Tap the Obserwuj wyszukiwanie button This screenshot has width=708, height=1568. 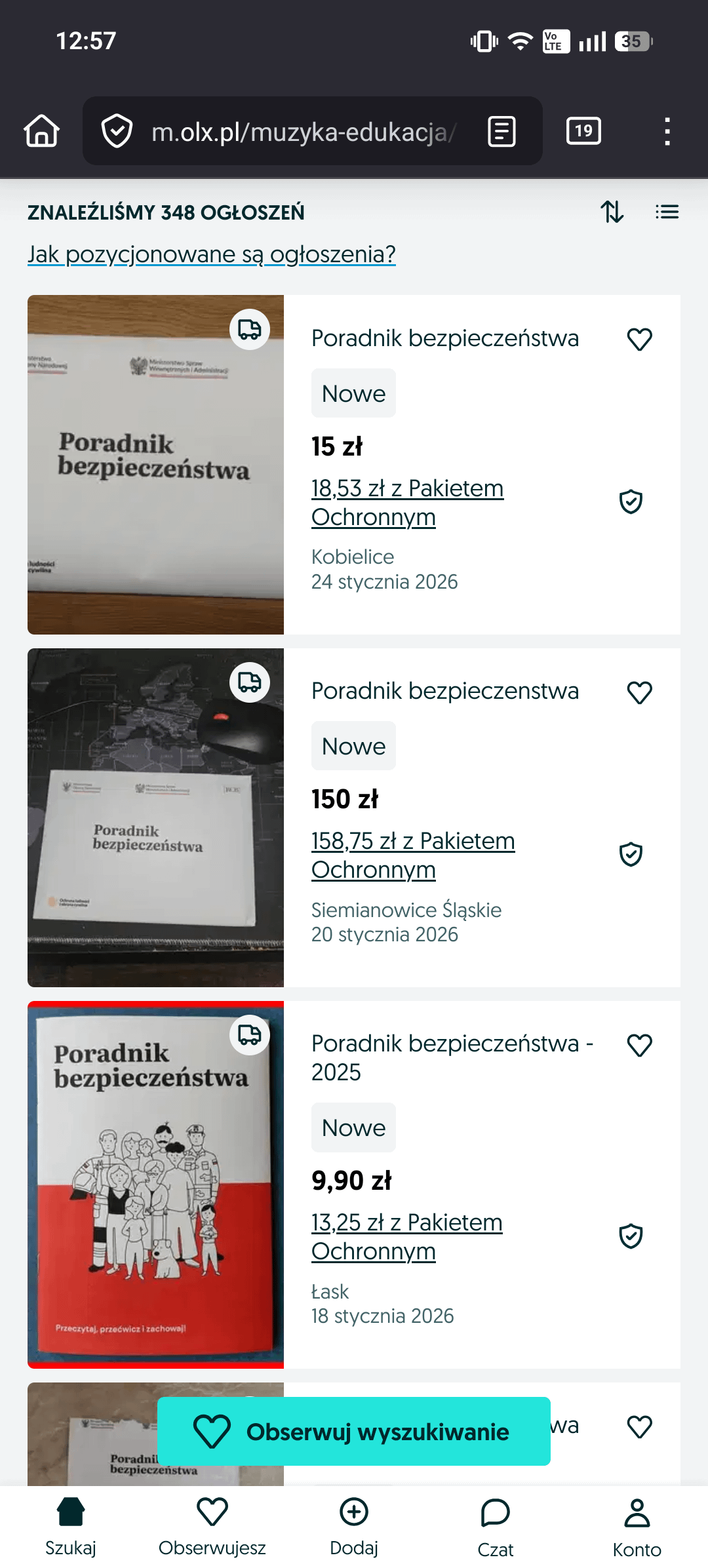pos(353,1432)
